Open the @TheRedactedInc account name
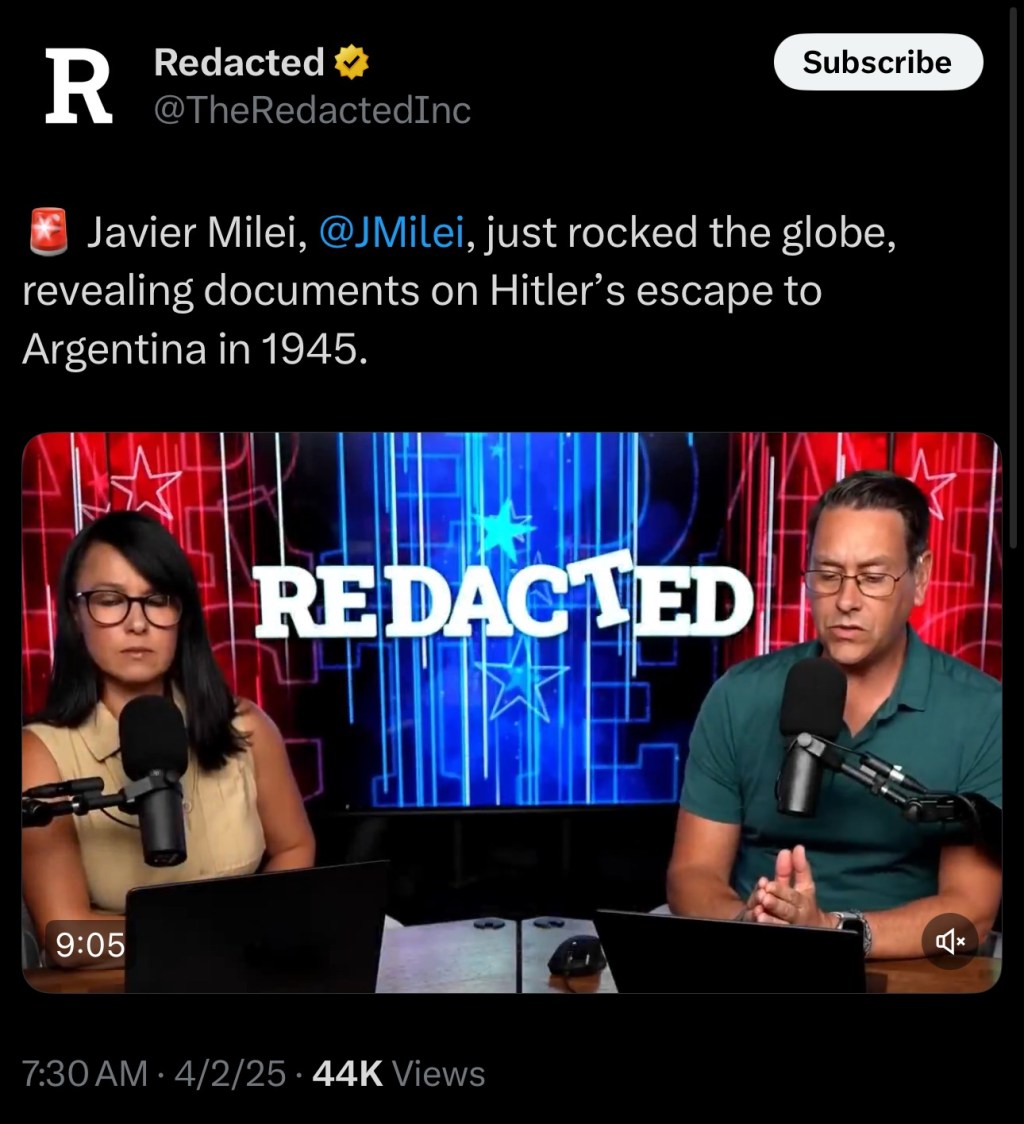The image size is (1024, 1124). click(312, 110)
